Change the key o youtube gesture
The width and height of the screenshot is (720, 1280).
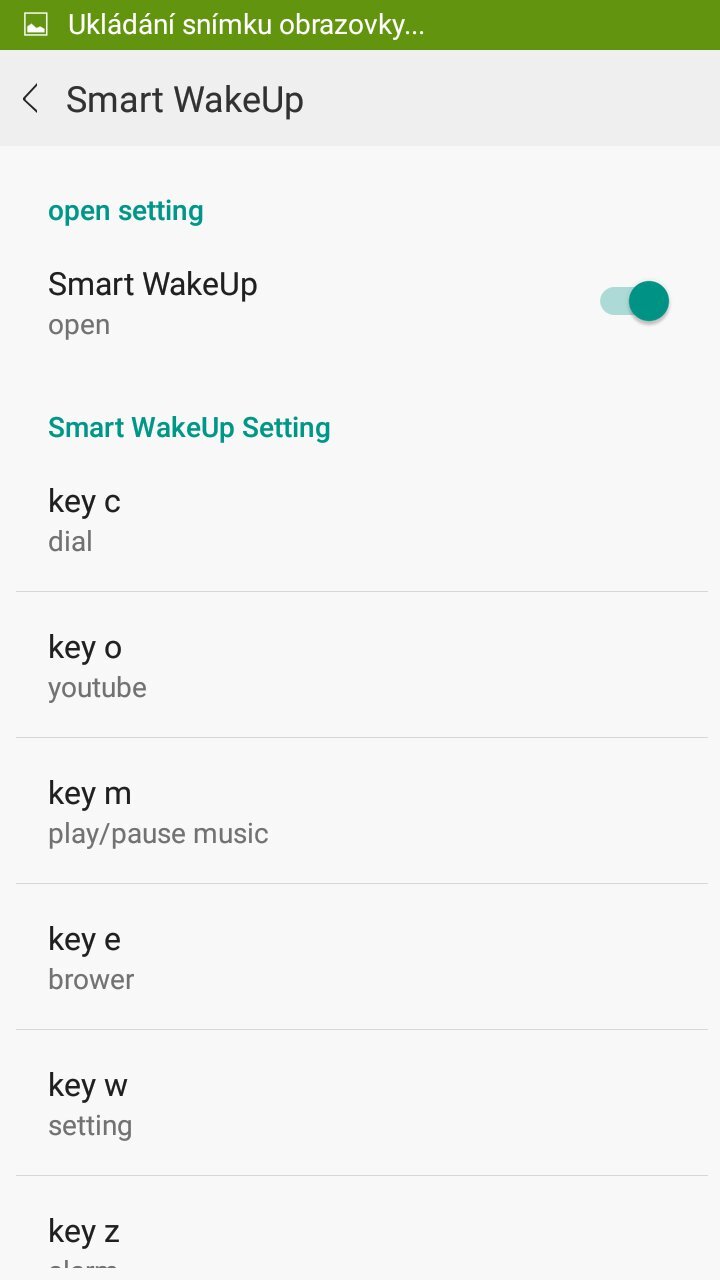[360, 665]
